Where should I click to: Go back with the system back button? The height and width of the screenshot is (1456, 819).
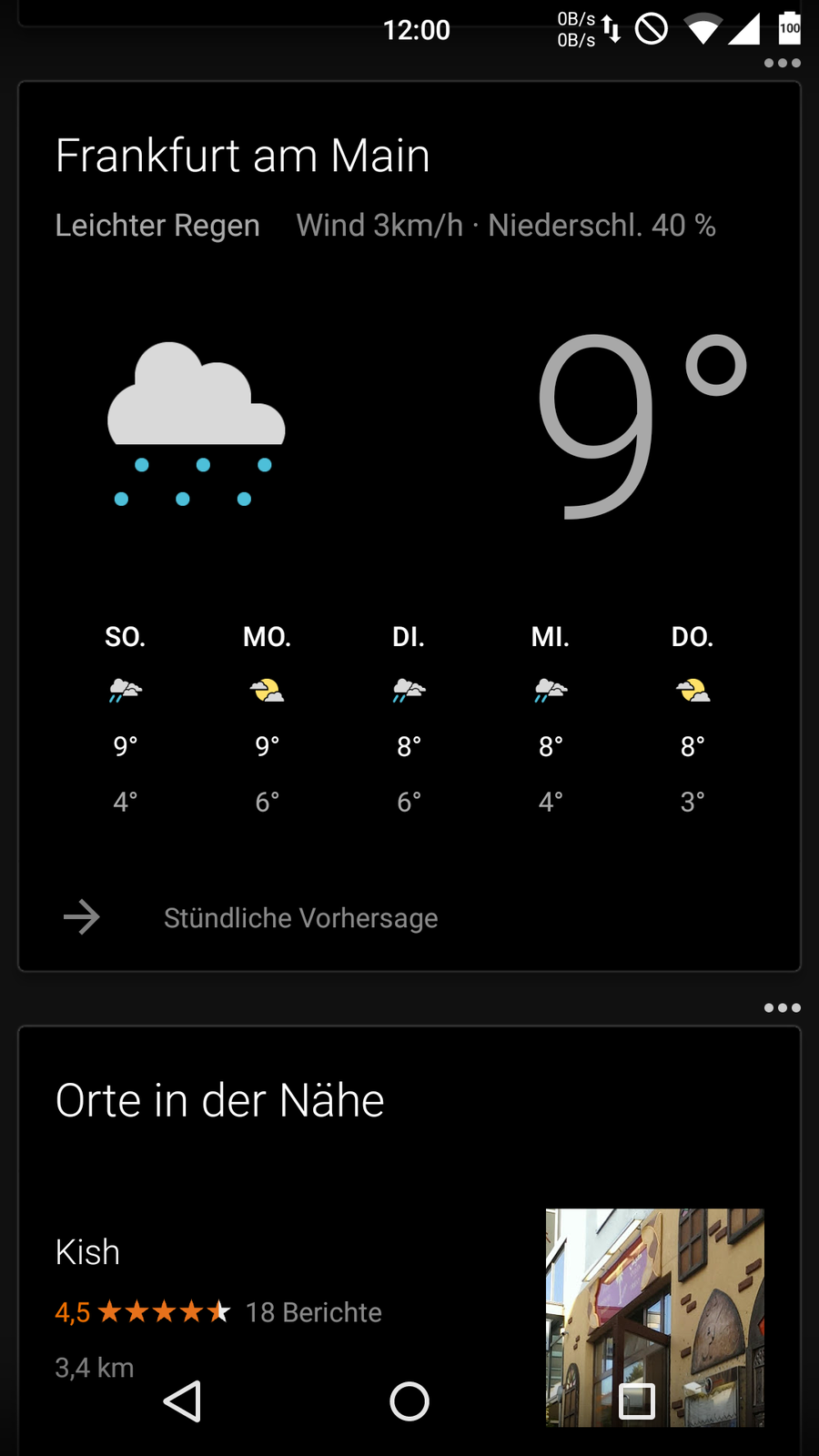point(182,1401)
